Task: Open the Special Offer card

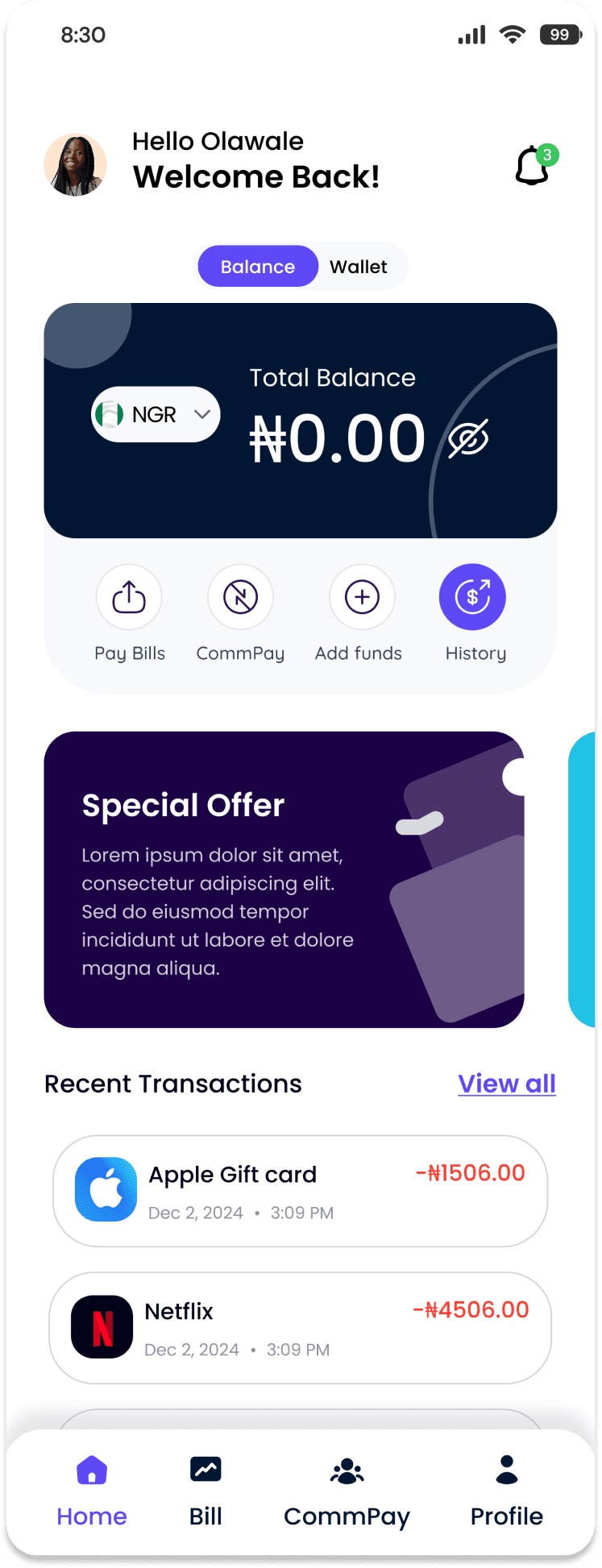Action: click(x=284, y=879)
